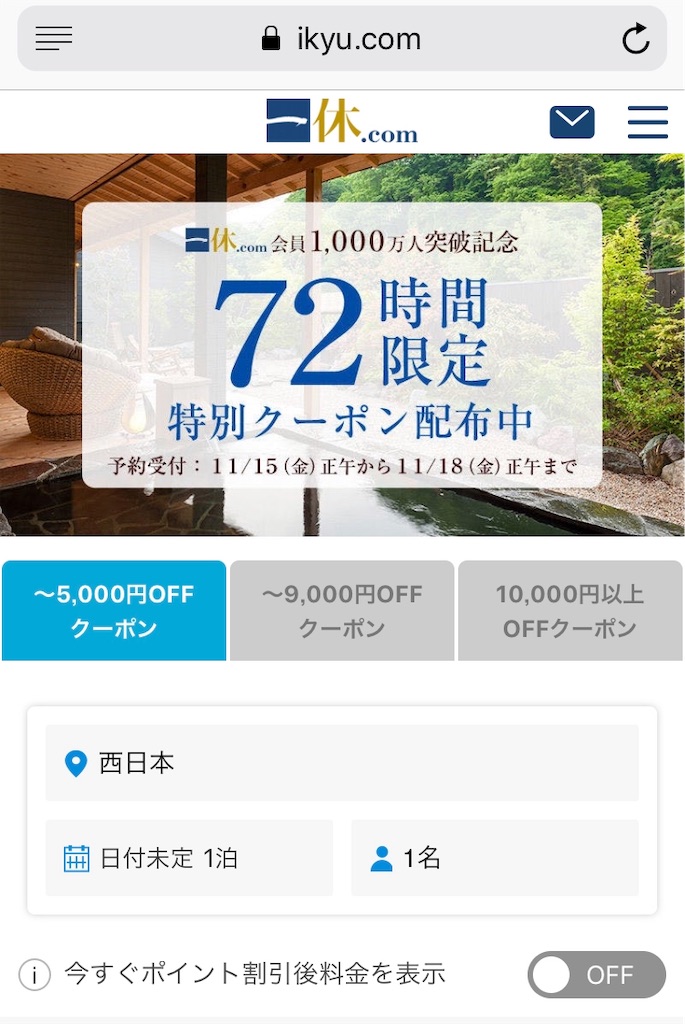
Task: Enable 今すぐポイント割引後料金を表示 toggle
Action: (596, 974)
